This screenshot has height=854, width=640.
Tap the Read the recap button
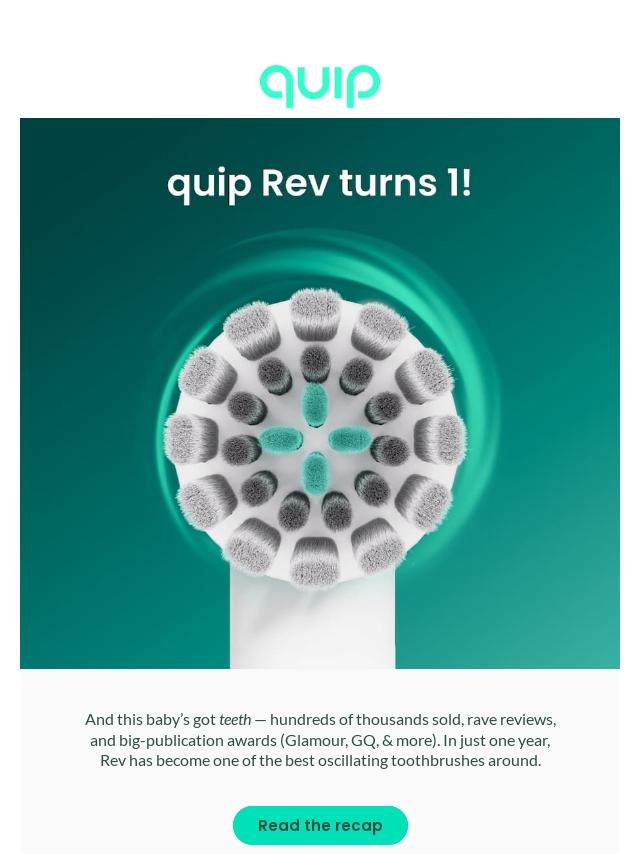[x=320, y=825]
